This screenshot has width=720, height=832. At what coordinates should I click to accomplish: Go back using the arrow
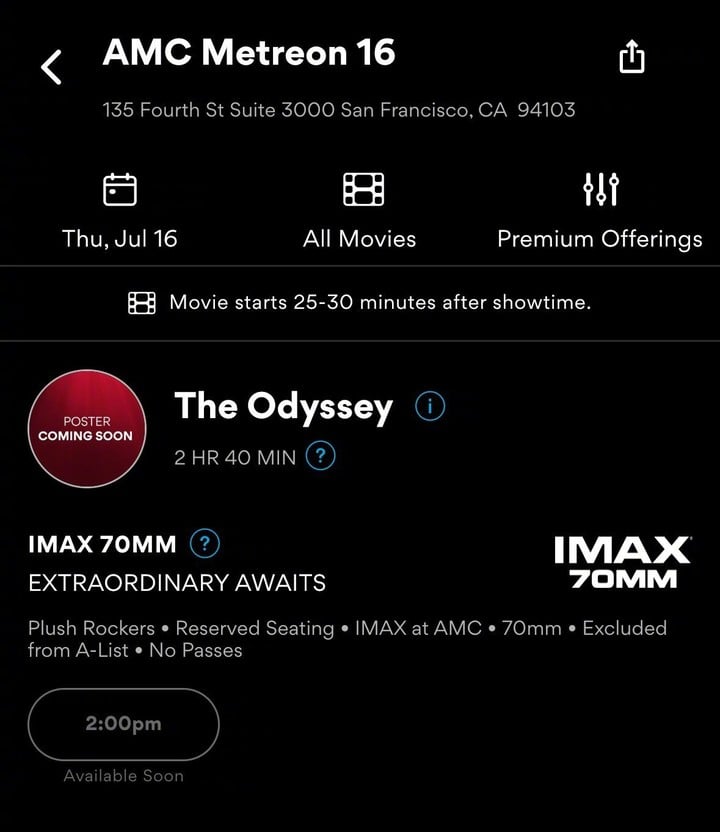51,67
